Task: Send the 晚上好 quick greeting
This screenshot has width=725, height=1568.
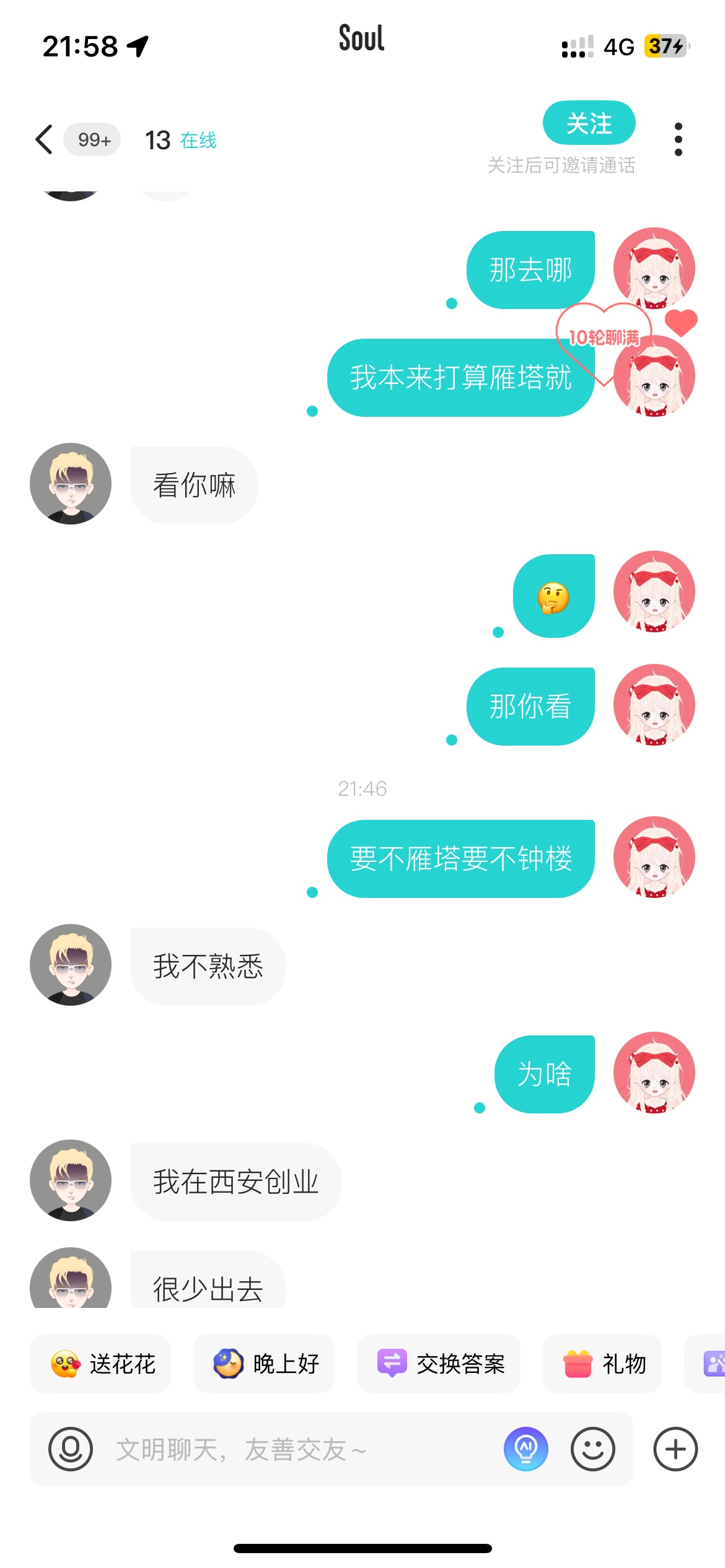Action: (x=264, y=1364)
